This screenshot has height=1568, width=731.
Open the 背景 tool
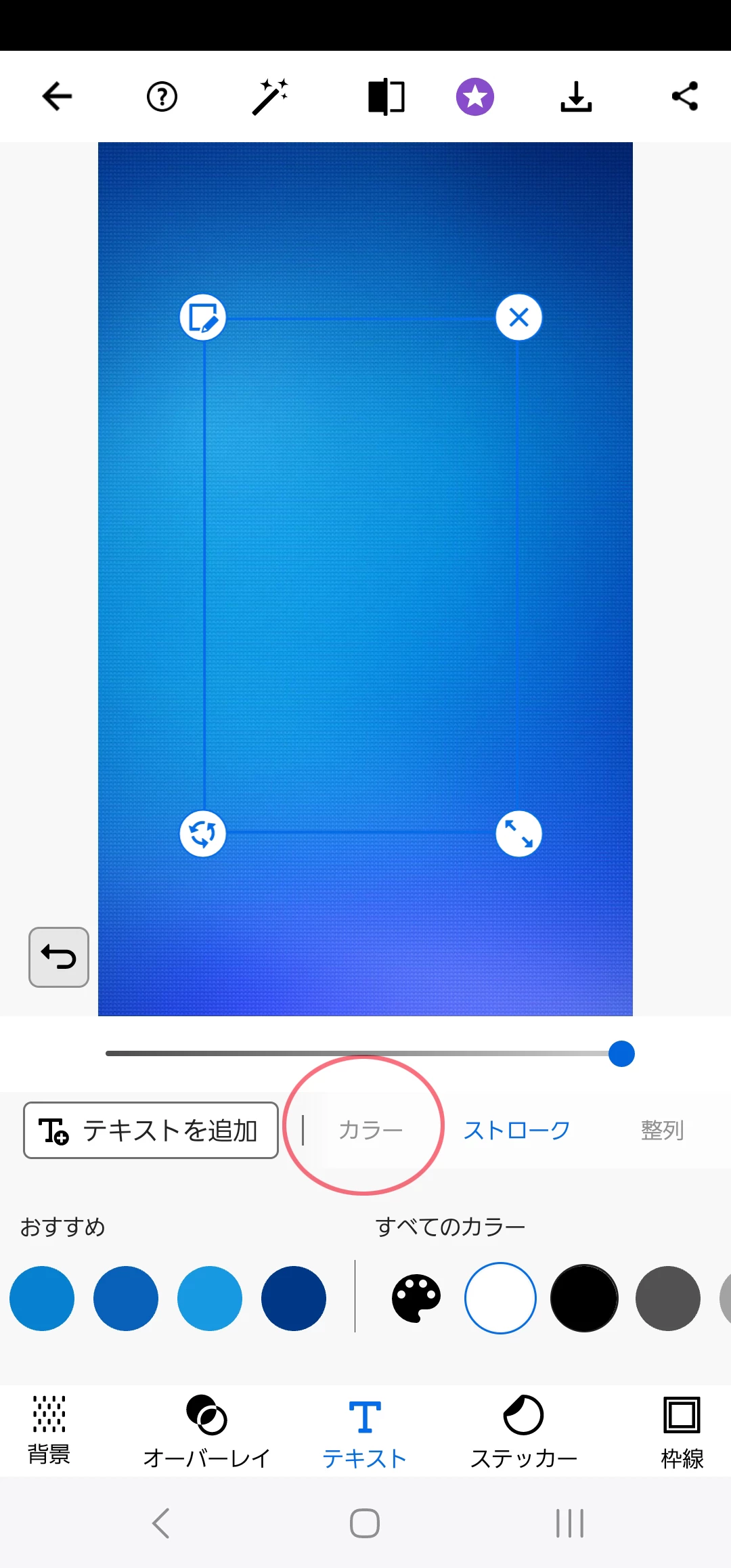(x=49, y=1429)
